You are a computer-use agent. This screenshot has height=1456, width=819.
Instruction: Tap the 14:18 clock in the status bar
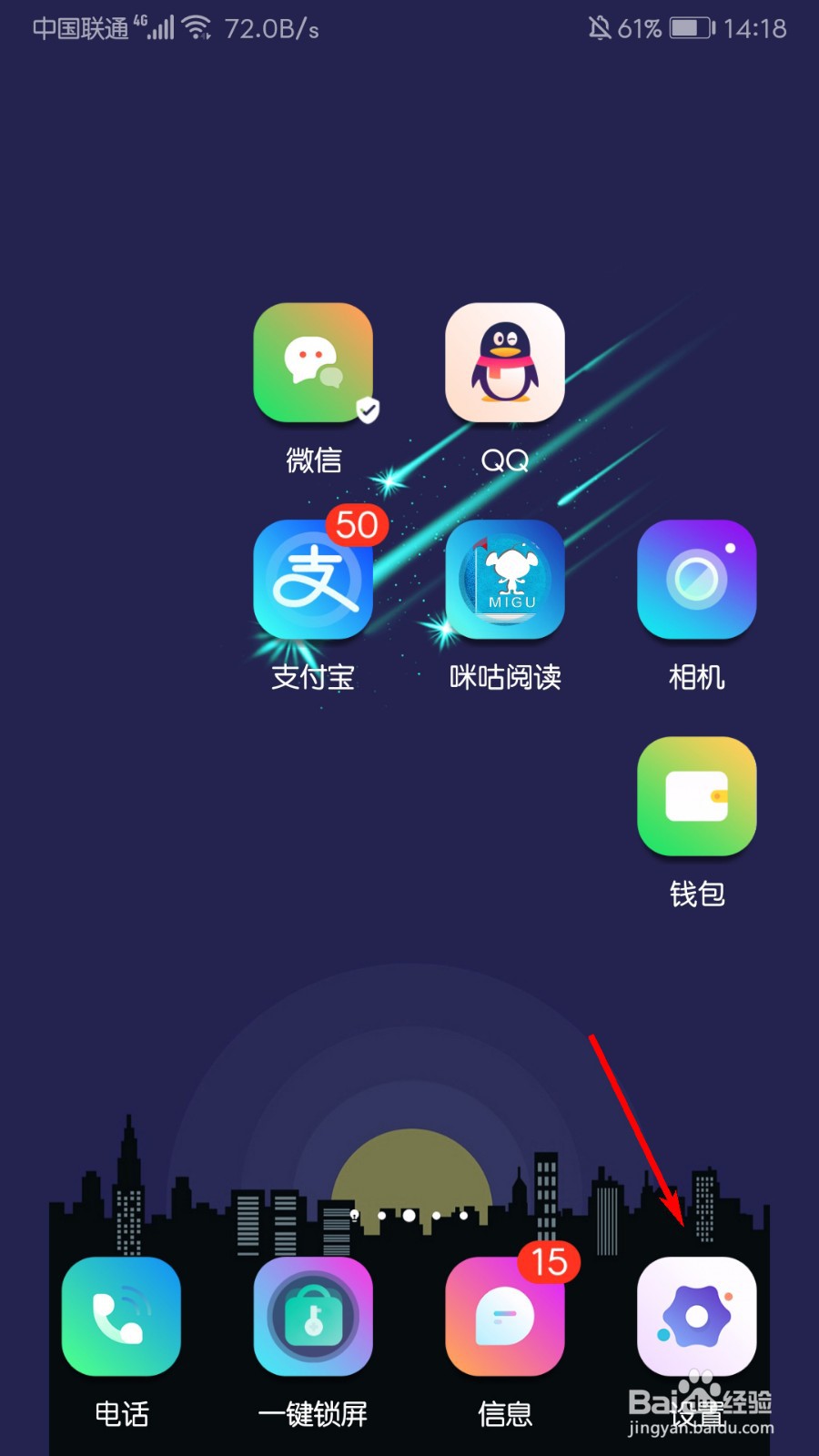756,27
